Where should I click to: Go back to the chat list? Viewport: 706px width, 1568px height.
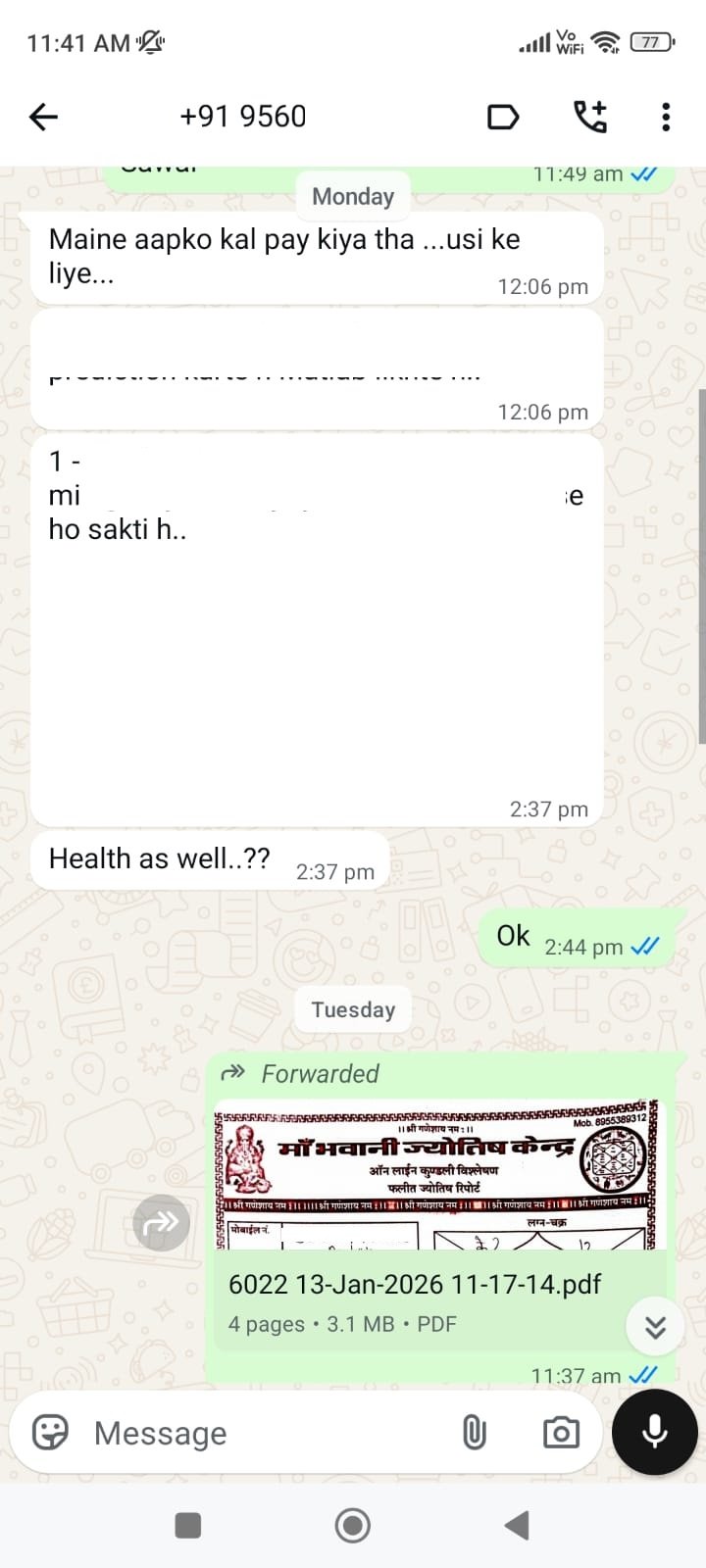click(44, 118)
